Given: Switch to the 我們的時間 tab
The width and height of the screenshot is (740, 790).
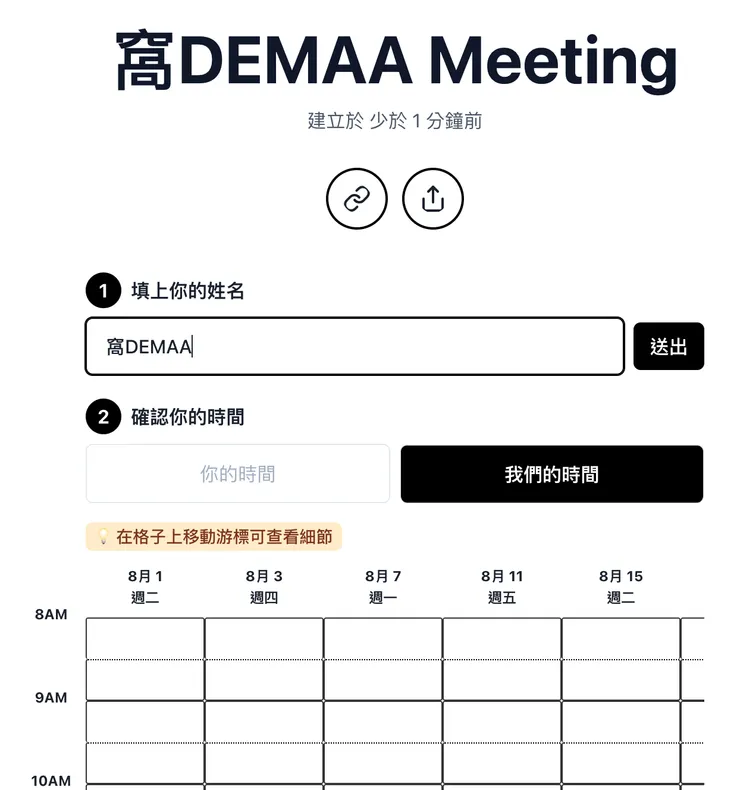Looking at the screenshot, I should (551, 474).
